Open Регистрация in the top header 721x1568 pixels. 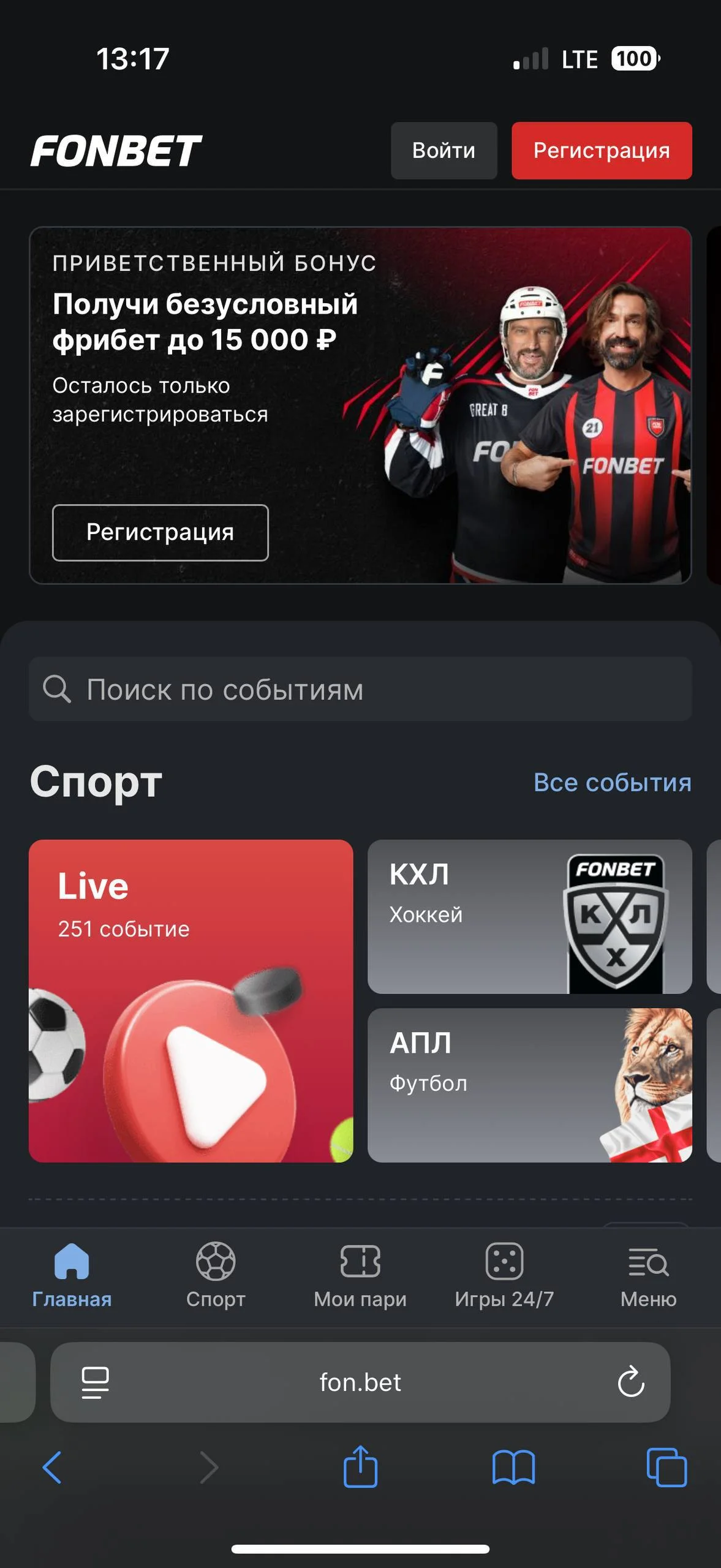602,151
